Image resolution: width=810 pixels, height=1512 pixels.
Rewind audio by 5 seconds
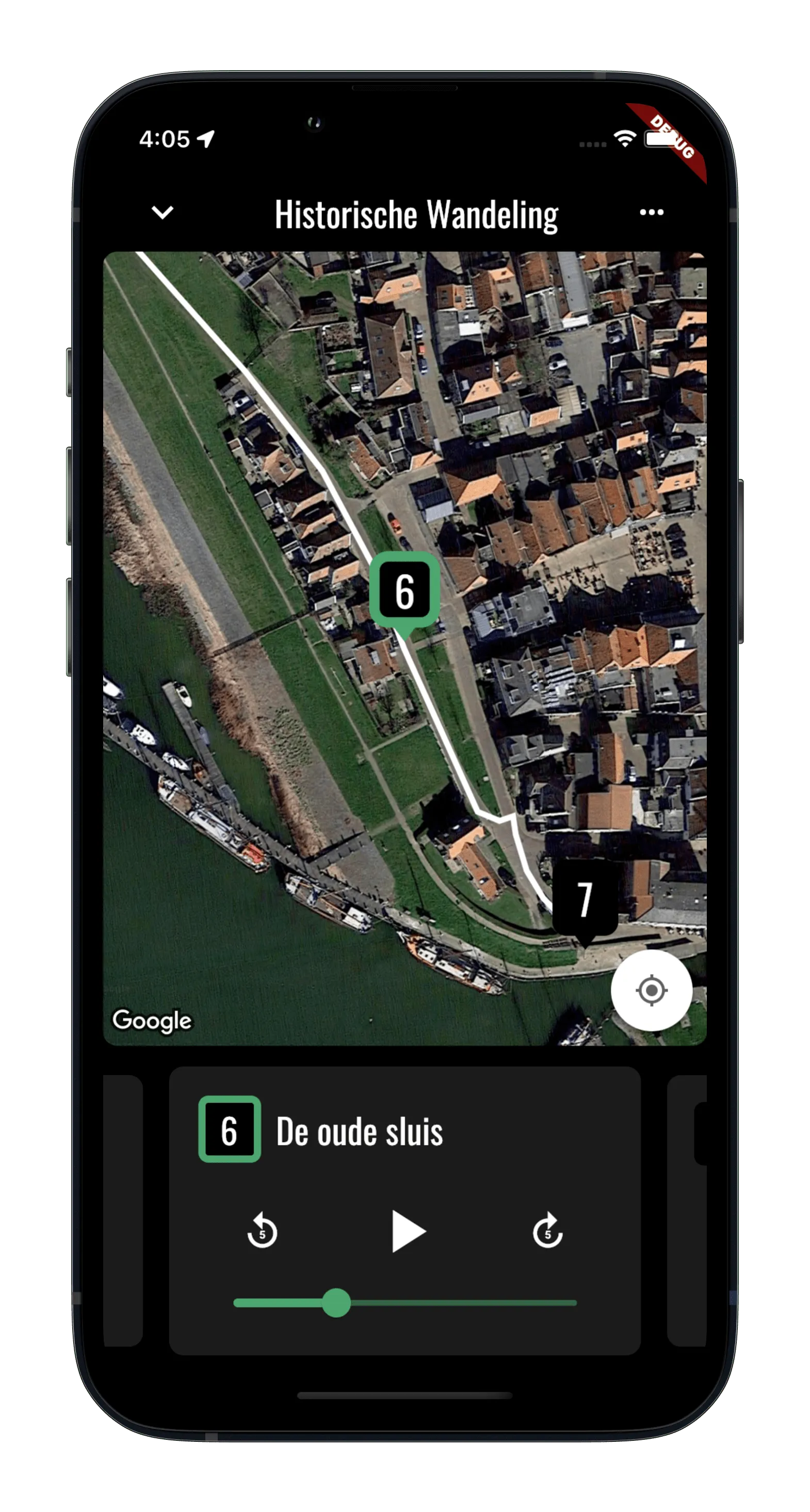[262, 1231]
